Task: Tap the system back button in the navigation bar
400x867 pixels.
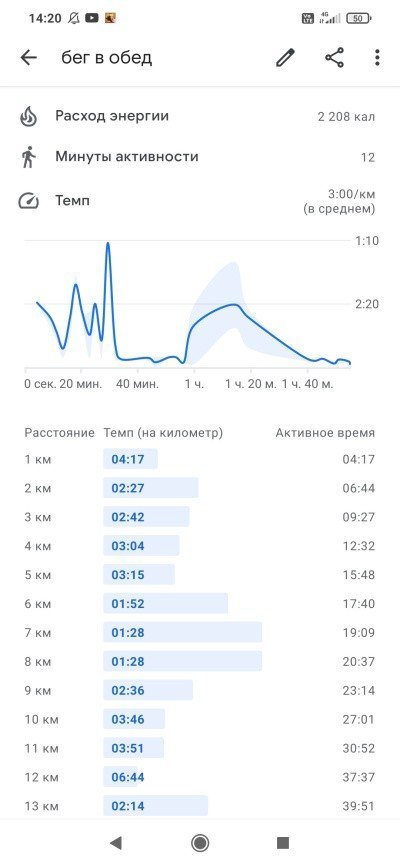Action: pos(115,843)
